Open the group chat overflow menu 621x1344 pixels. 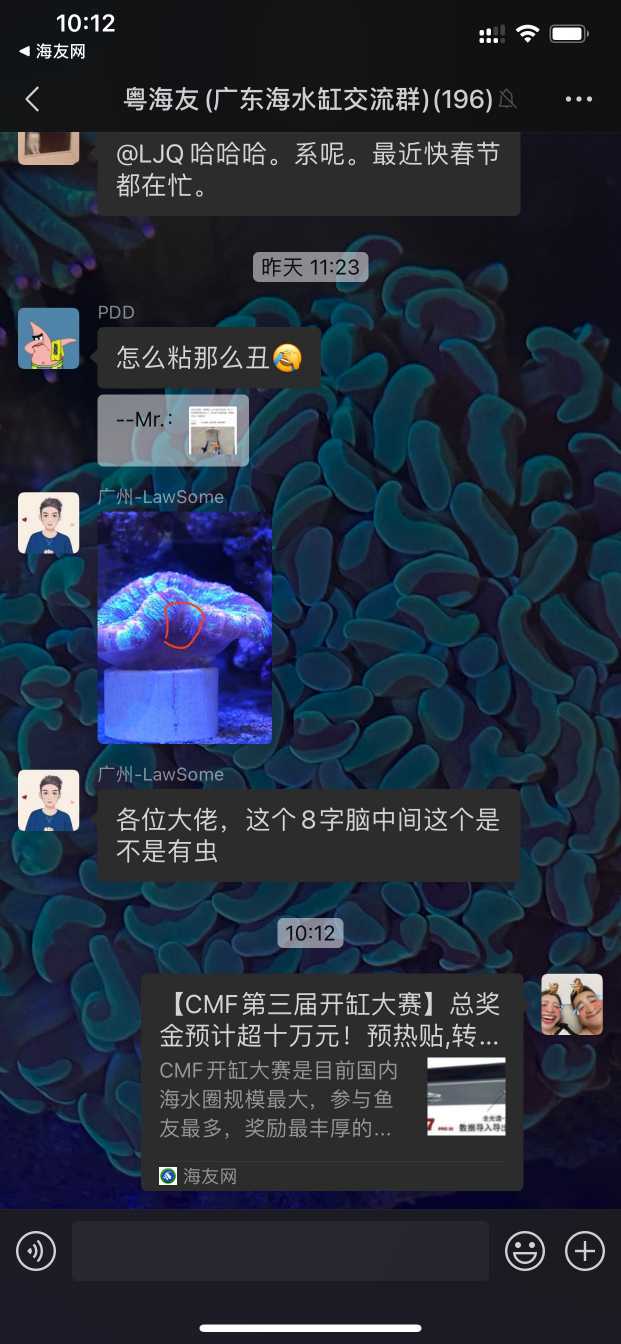click(x=579, y=99)
